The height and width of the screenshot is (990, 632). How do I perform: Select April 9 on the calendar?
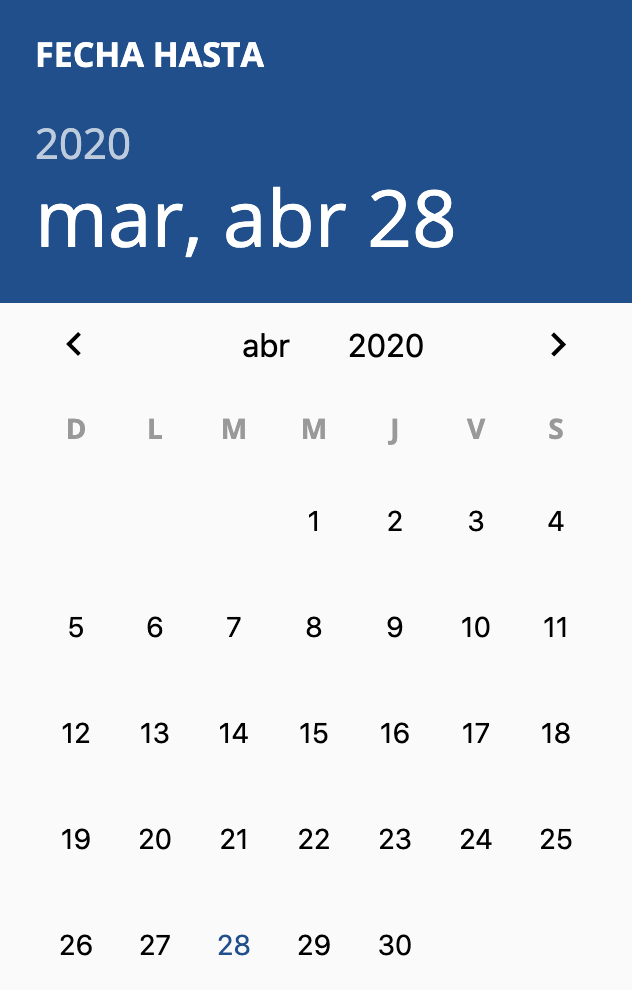coord(395,627)
